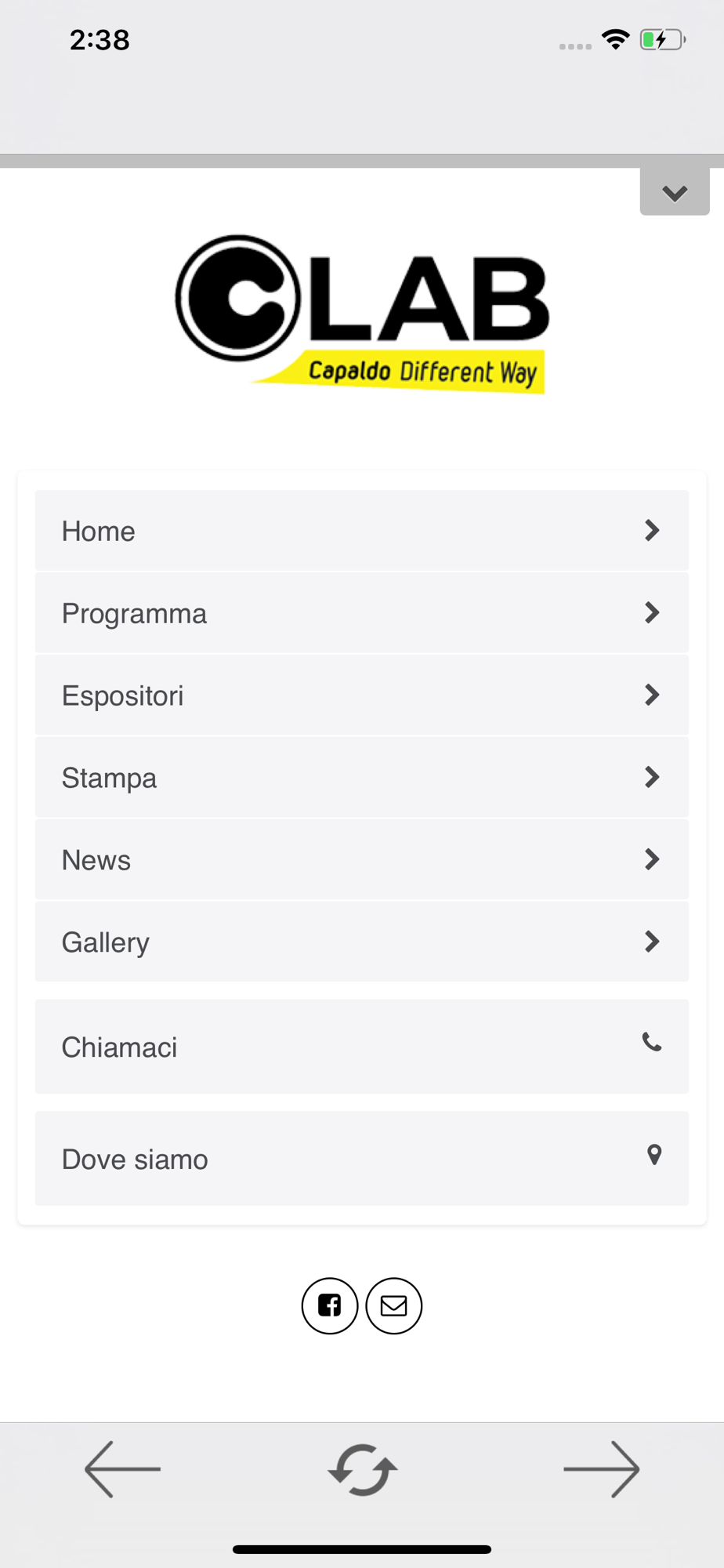Reload the page with the refresh icon
This screenshot has width=724, height=1568.
tap(362, 1469)
